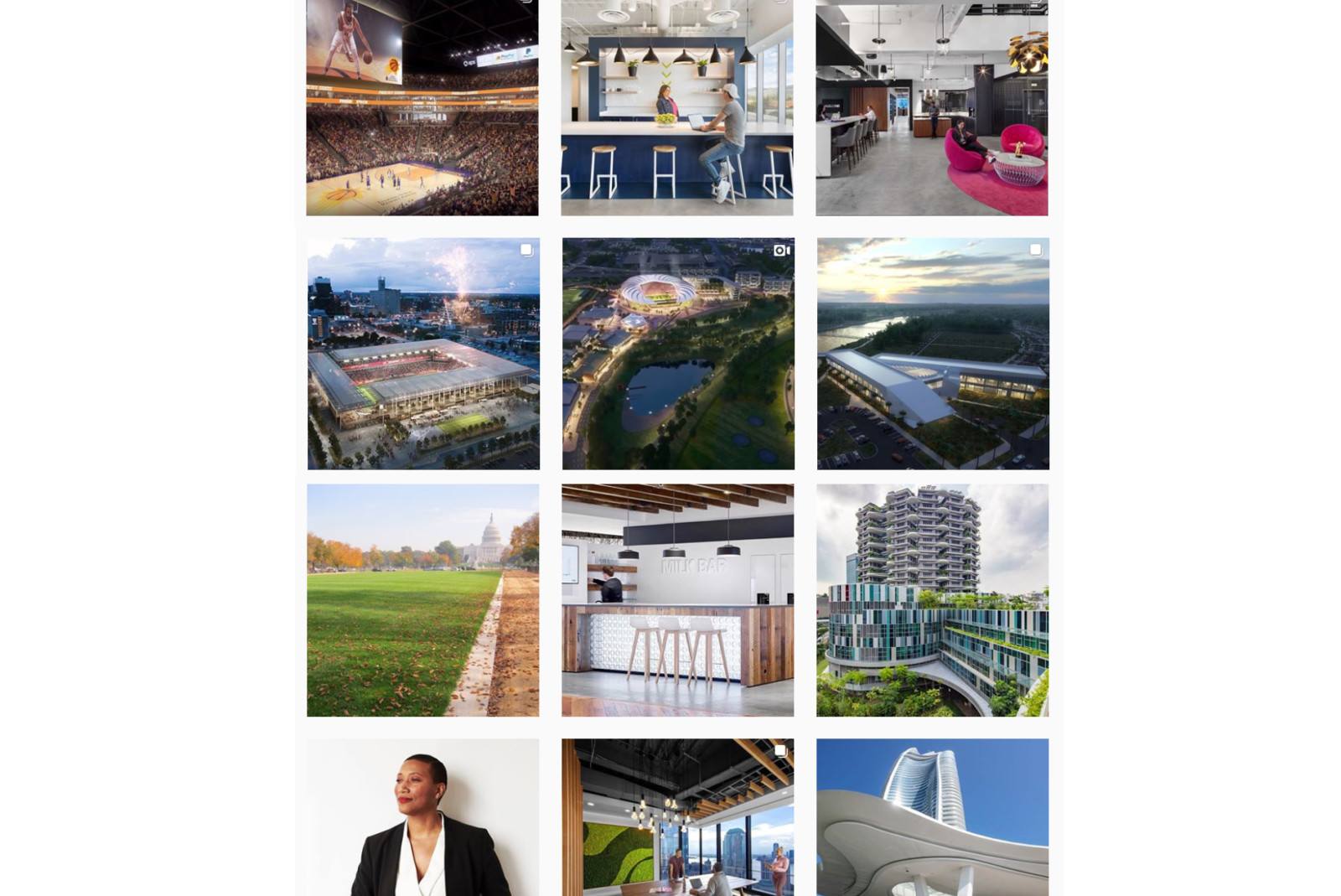Image resolution: width=1341 pixels, height=896 pixels.
Task: Play the aerial stadium and pond video
Action: [678, 354]
